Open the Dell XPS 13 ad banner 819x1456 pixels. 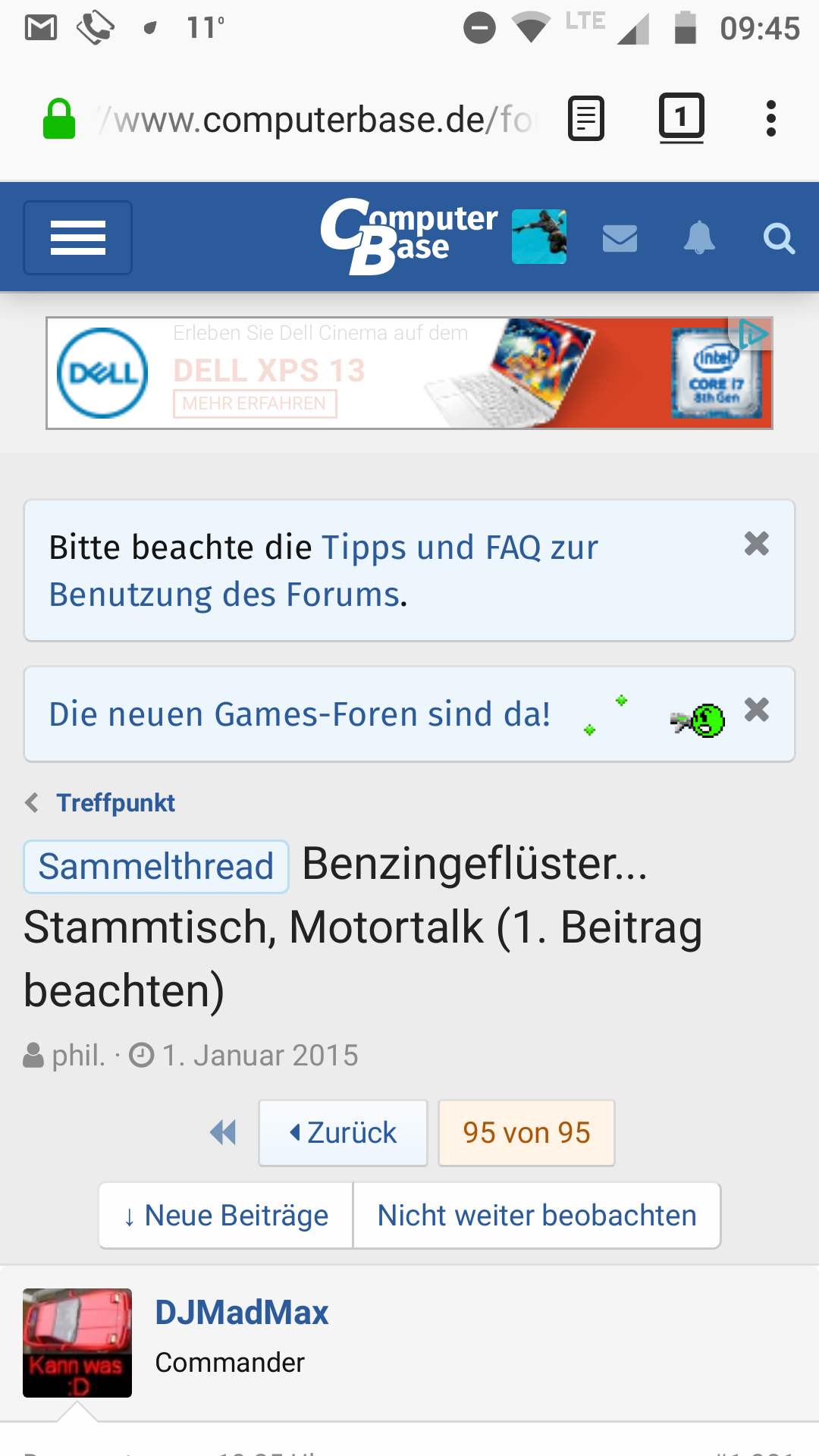coord(409,373)
